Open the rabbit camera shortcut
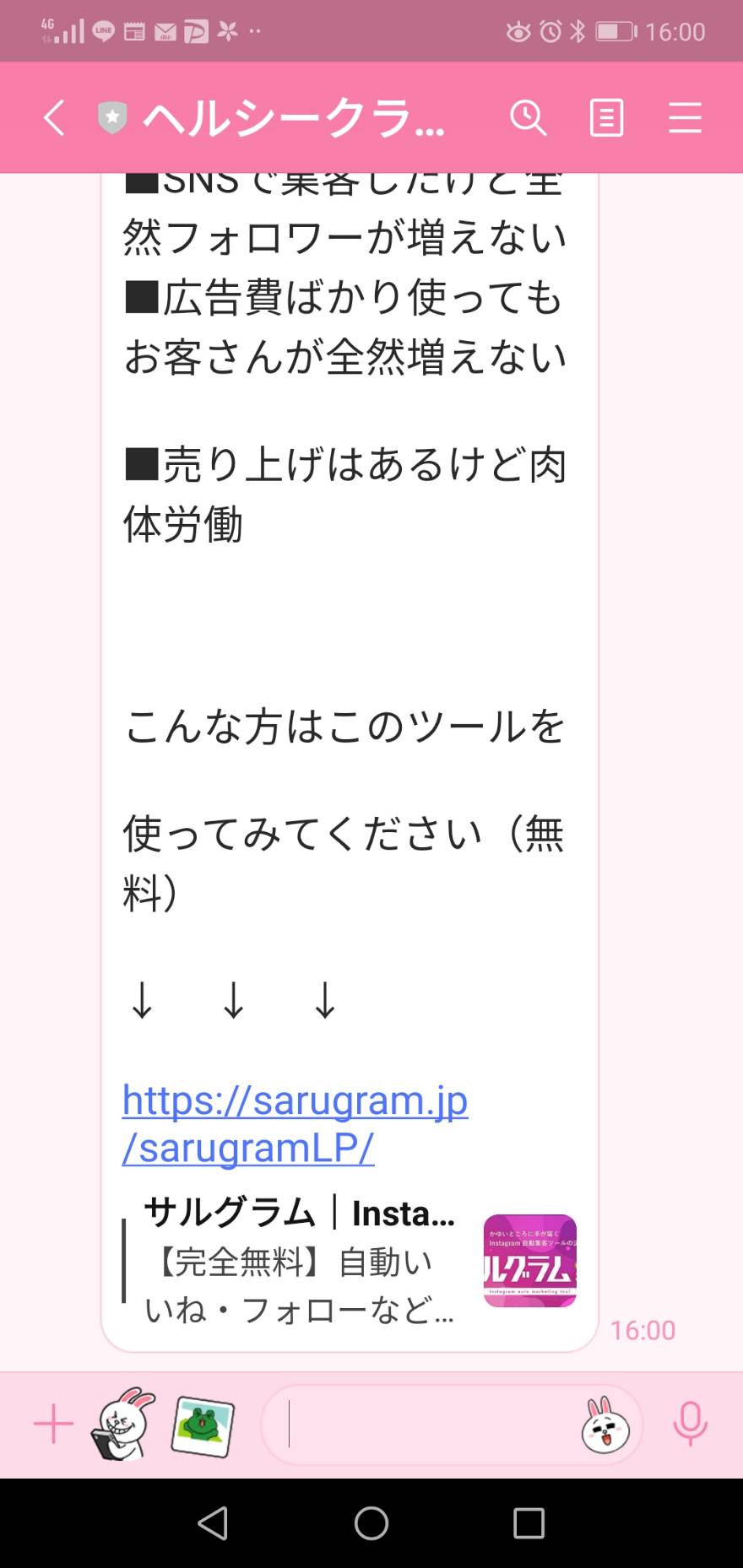Screen dimensions: 743x1568 [x=124, y=1424]
